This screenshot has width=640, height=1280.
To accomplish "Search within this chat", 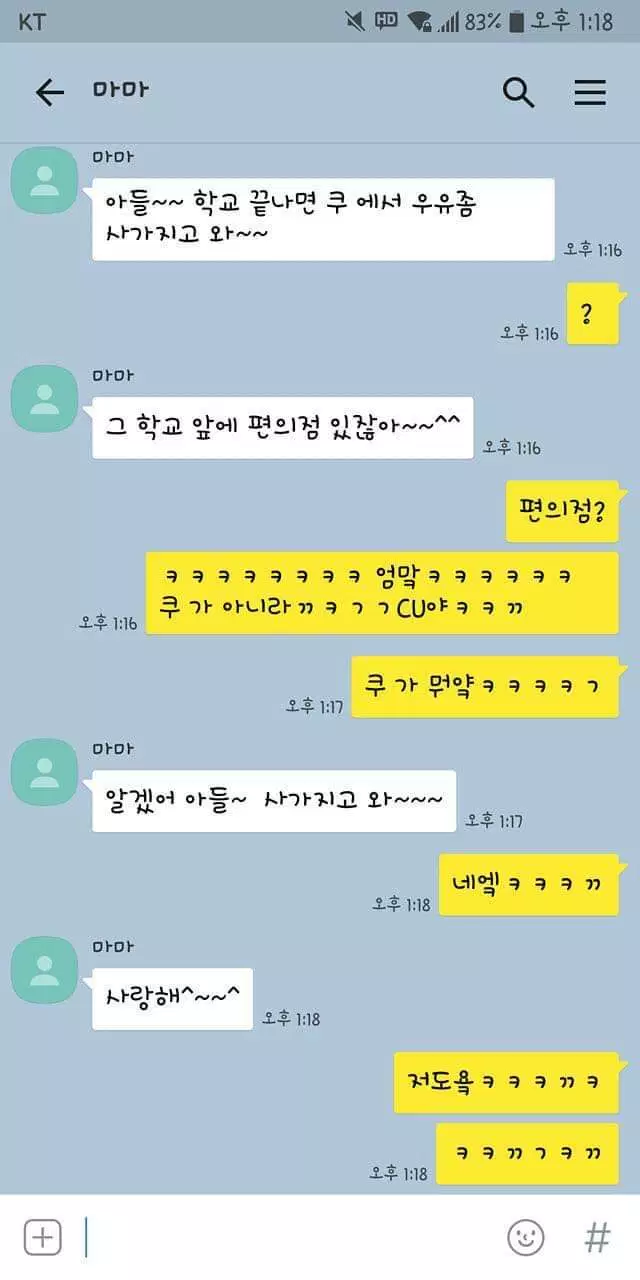I will click(518, 93).
